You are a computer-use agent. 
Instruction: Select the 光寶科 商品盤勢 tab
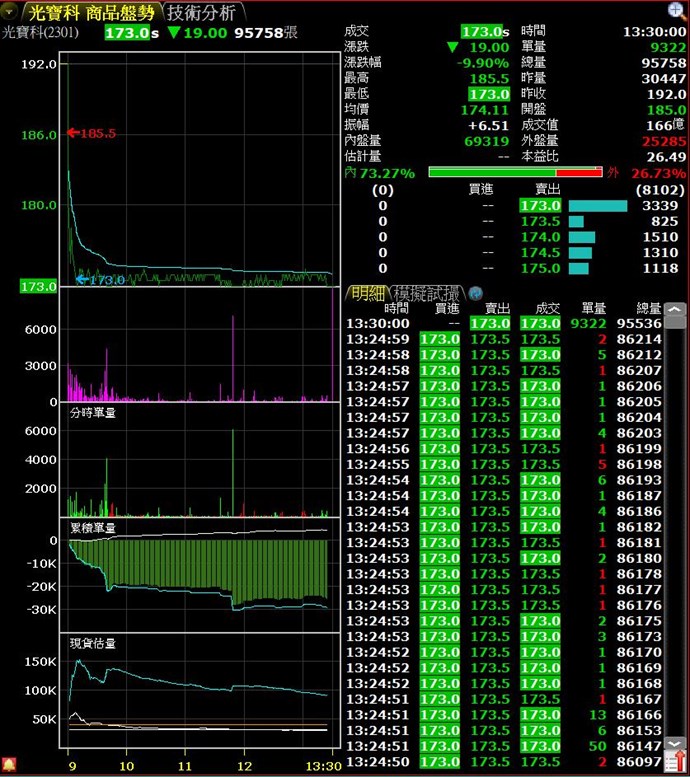coord(91,13)
